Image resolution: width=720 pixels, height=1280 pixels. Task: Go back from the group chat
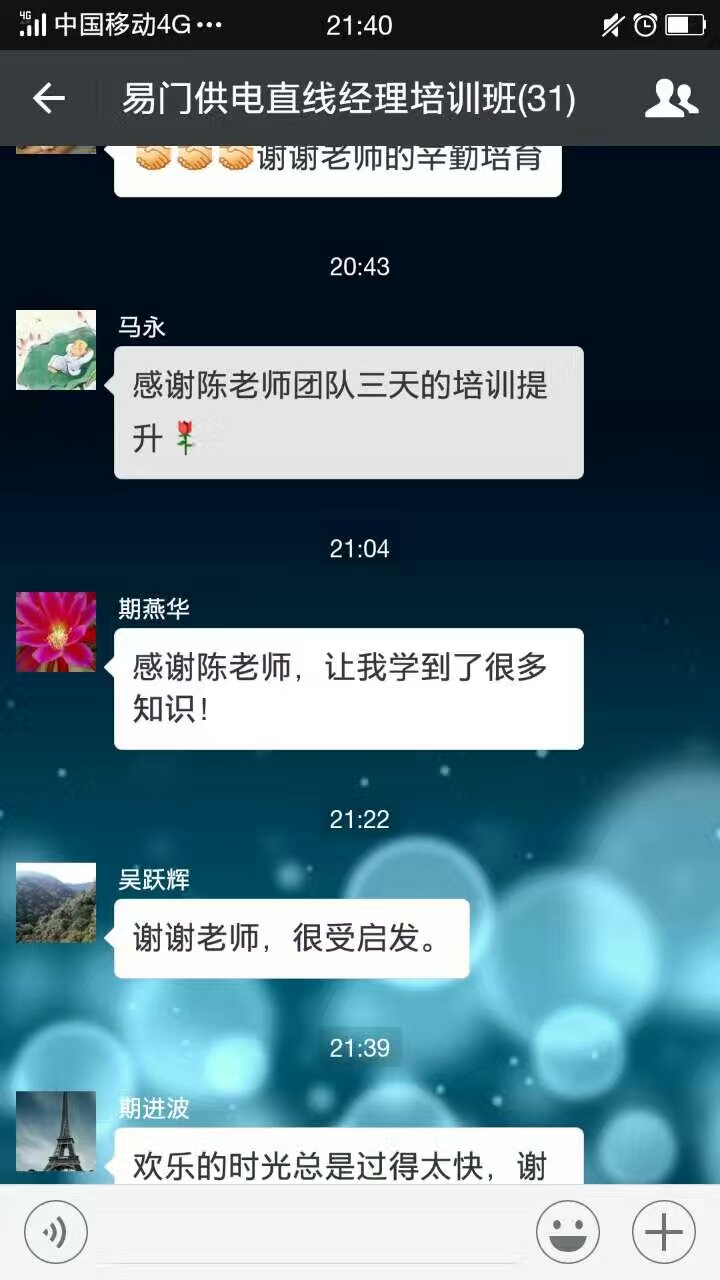point(48,98)
